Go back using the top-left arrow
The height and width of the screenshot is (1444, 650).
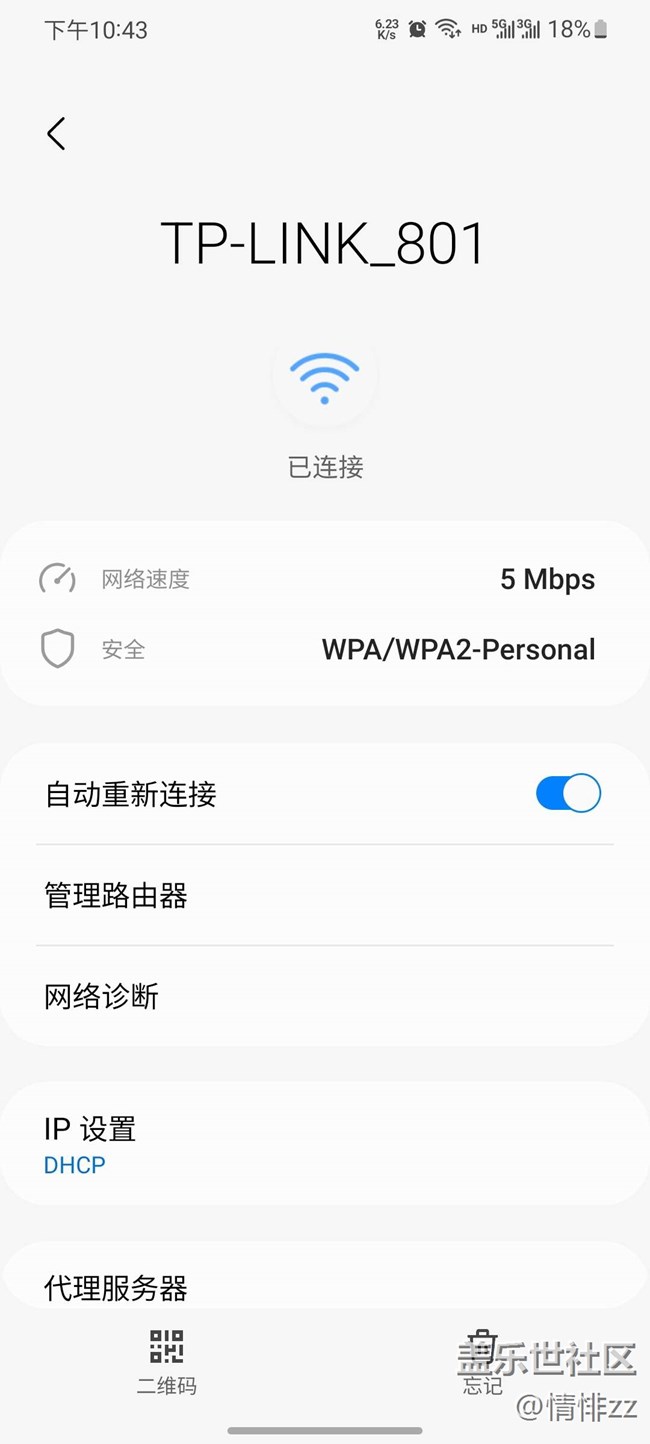pyautogui.click(x=56, y=133)
